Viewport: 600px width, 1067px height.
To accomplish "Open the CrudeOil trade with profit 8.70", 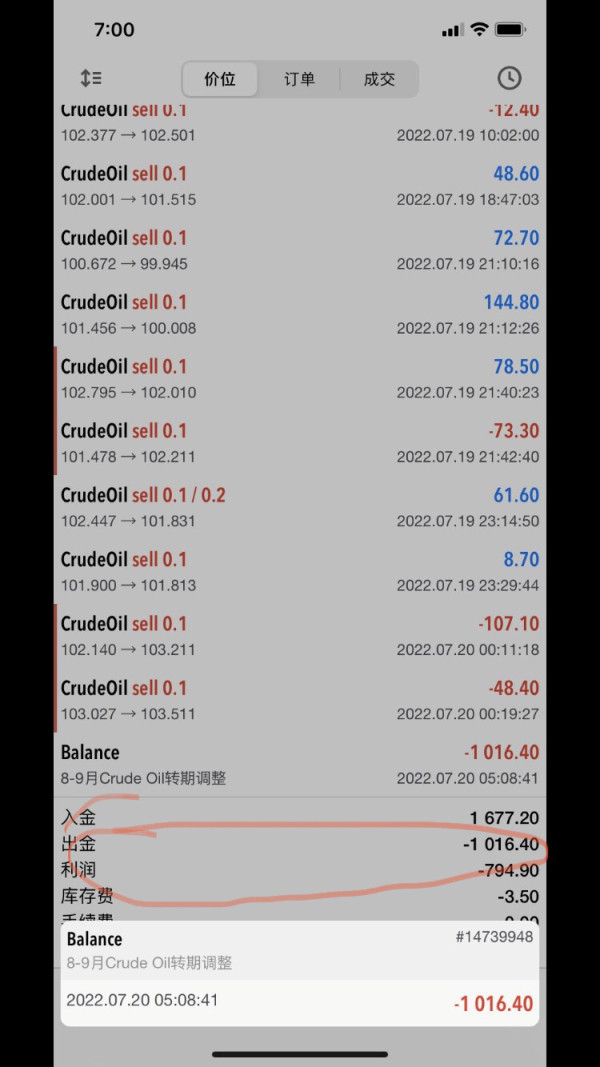I will tap(300, 571).
